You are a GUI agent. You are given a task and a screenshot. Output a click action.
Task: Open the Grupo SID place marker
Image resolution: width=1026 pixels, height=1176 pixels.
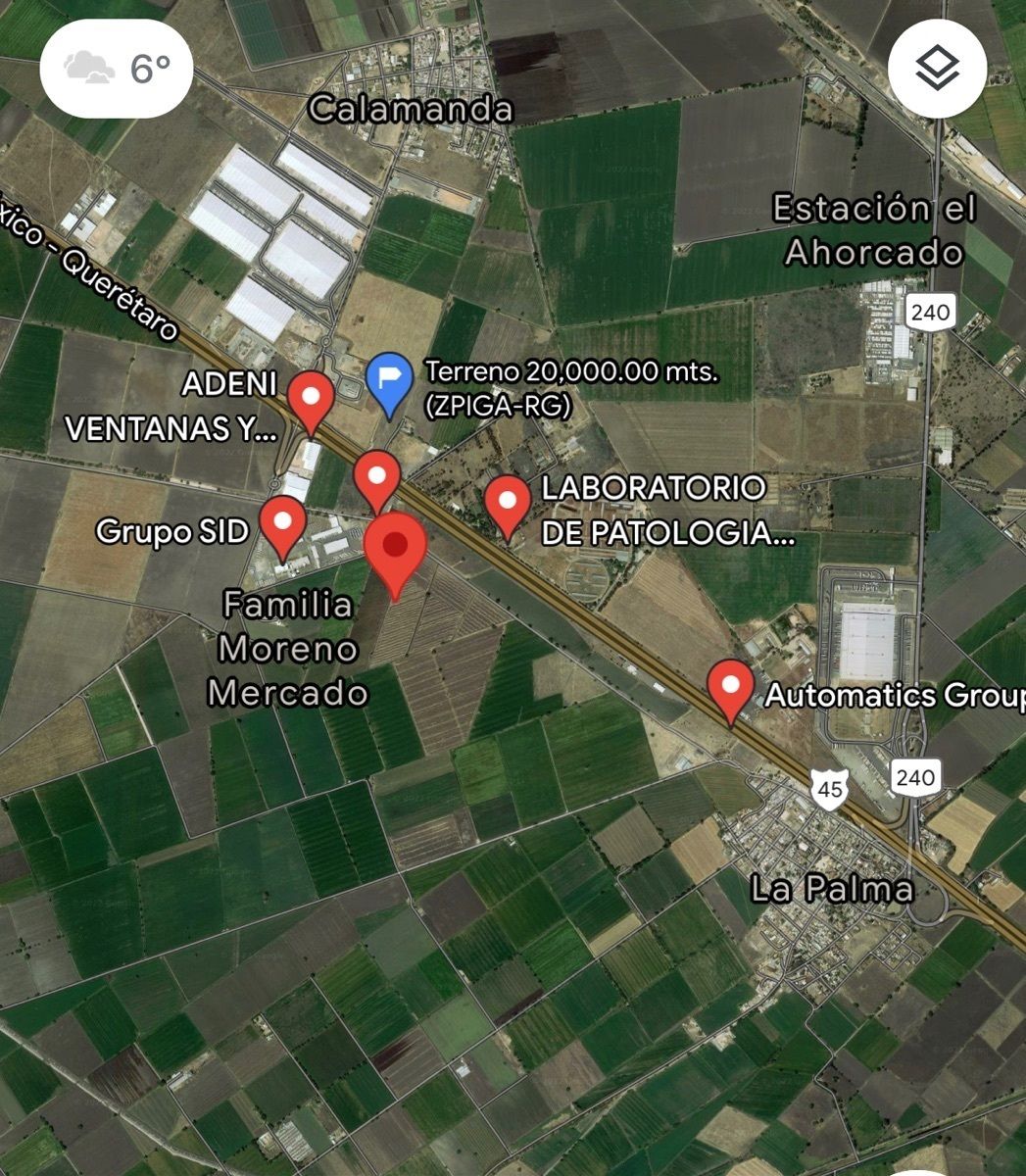pyautogui.click(x=283, y=527)
